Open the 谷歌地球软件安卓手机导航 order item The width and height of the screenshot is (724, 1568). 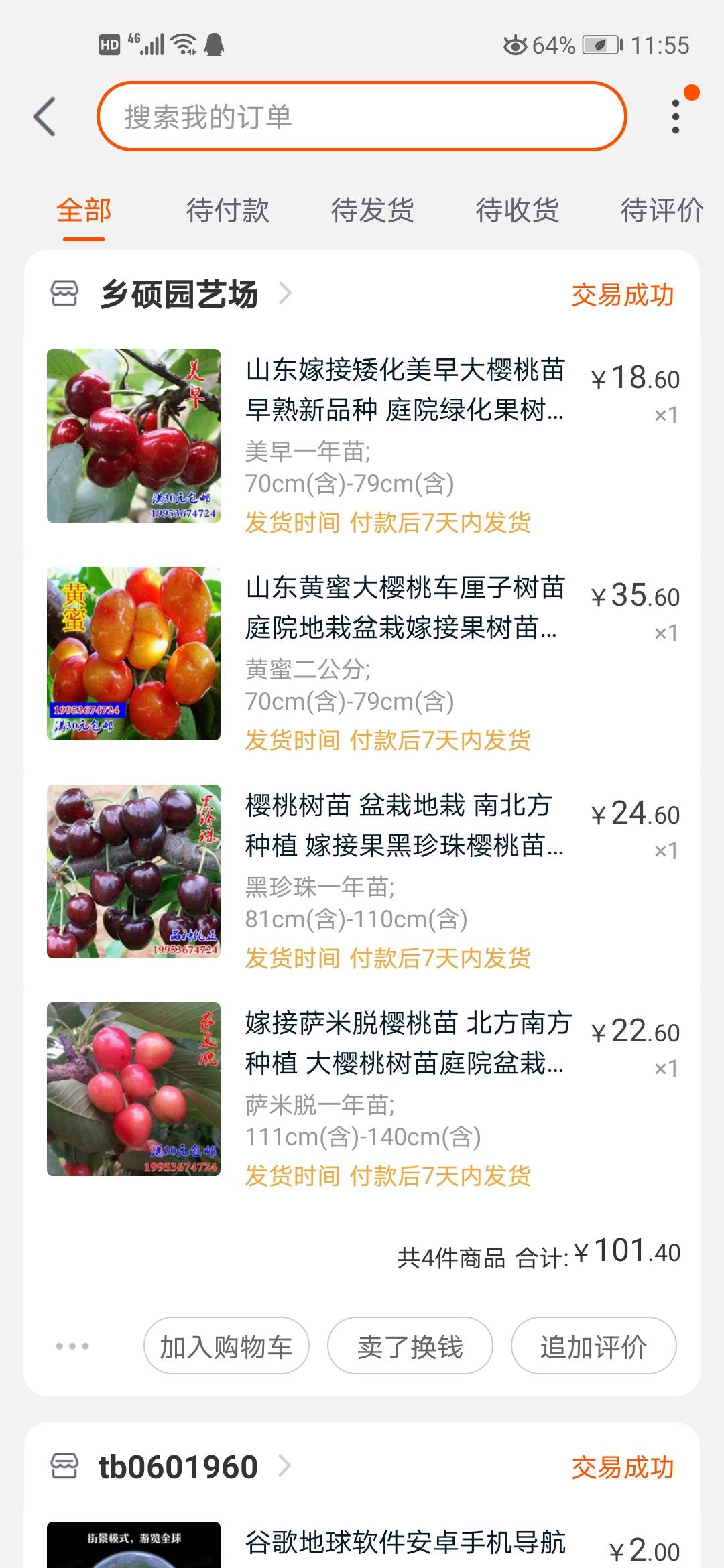(405, 1543)
